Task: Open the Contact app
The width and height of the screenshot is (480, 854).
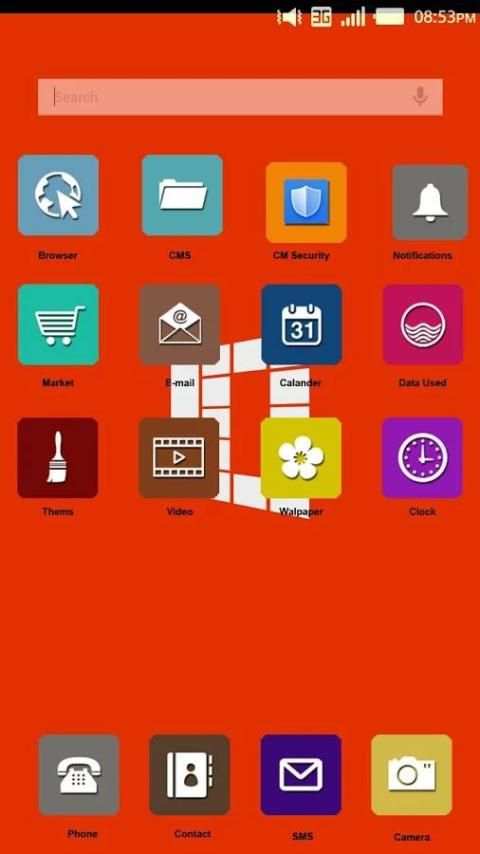Action: coord(190,774)
